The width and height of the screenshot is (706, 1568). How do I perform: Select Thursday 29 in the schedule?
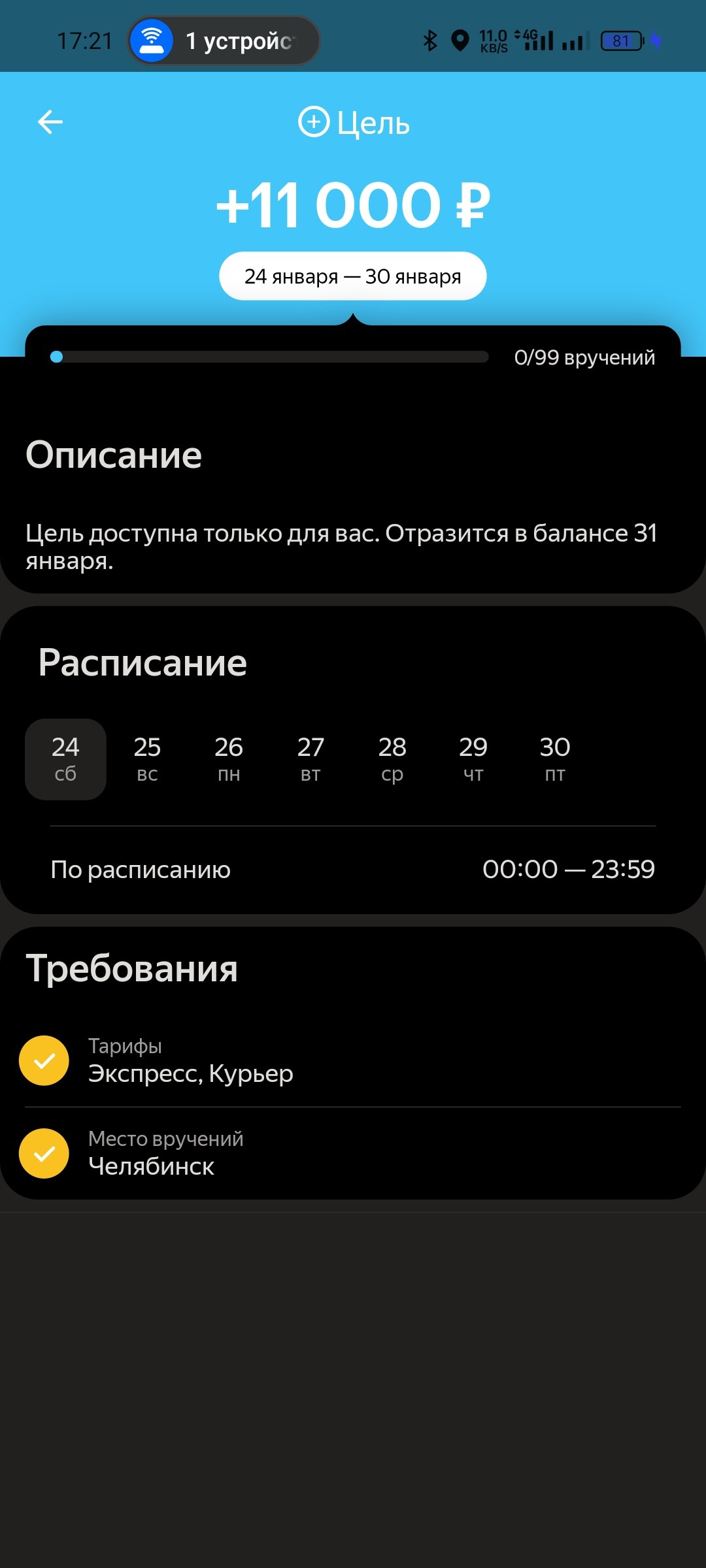(x=473, y=759)
